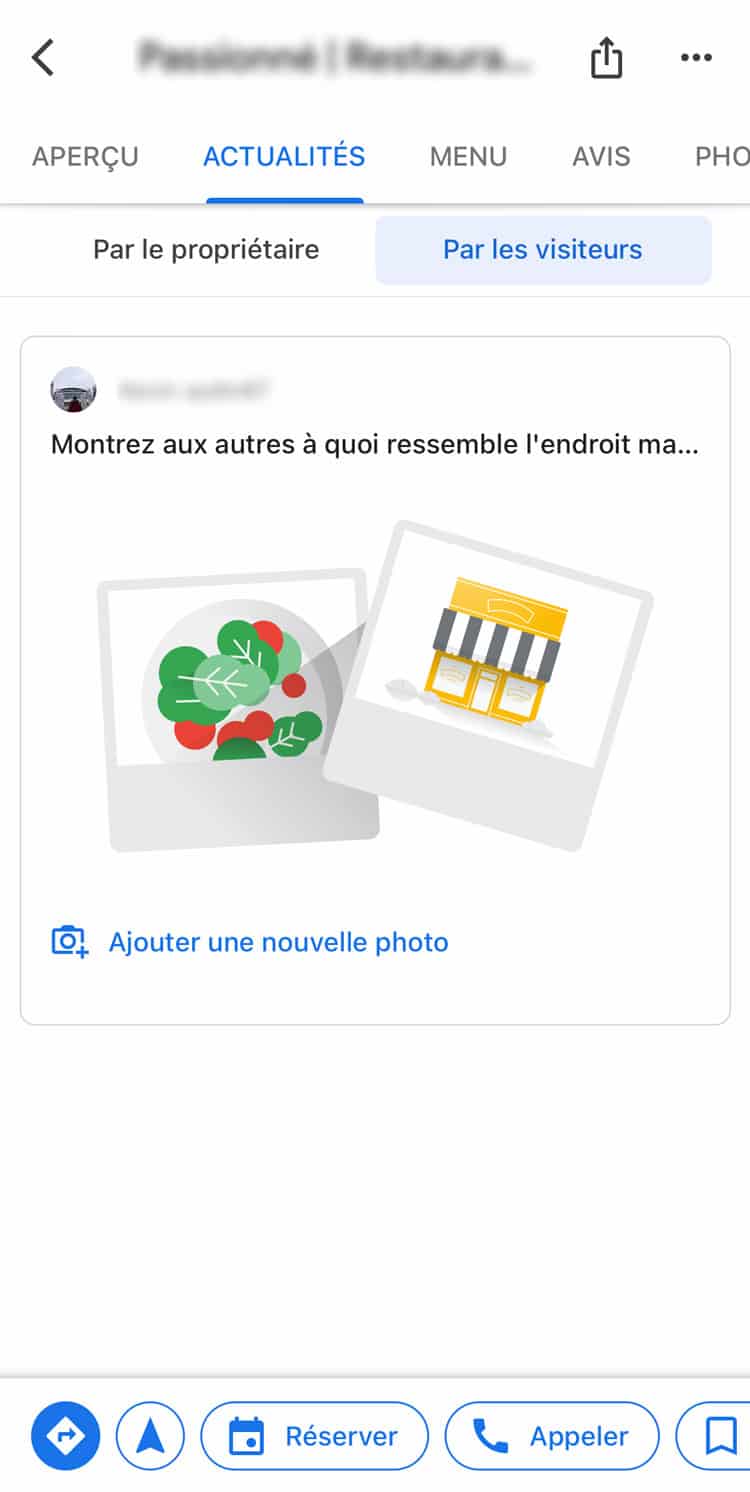The width and height of the screenshot is (750, 1492).
Task: Select the Actualités tab
Action: click(284, 157)
